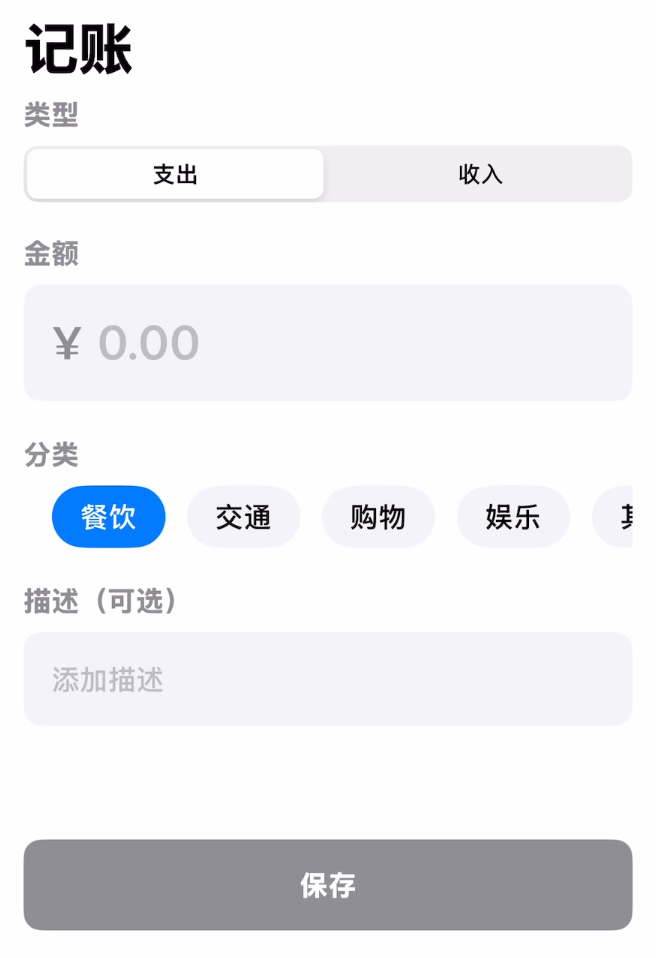Screen dimensions: 656x958
Task: Tap the 添加描述 description field
Action: tap(328, 680)
